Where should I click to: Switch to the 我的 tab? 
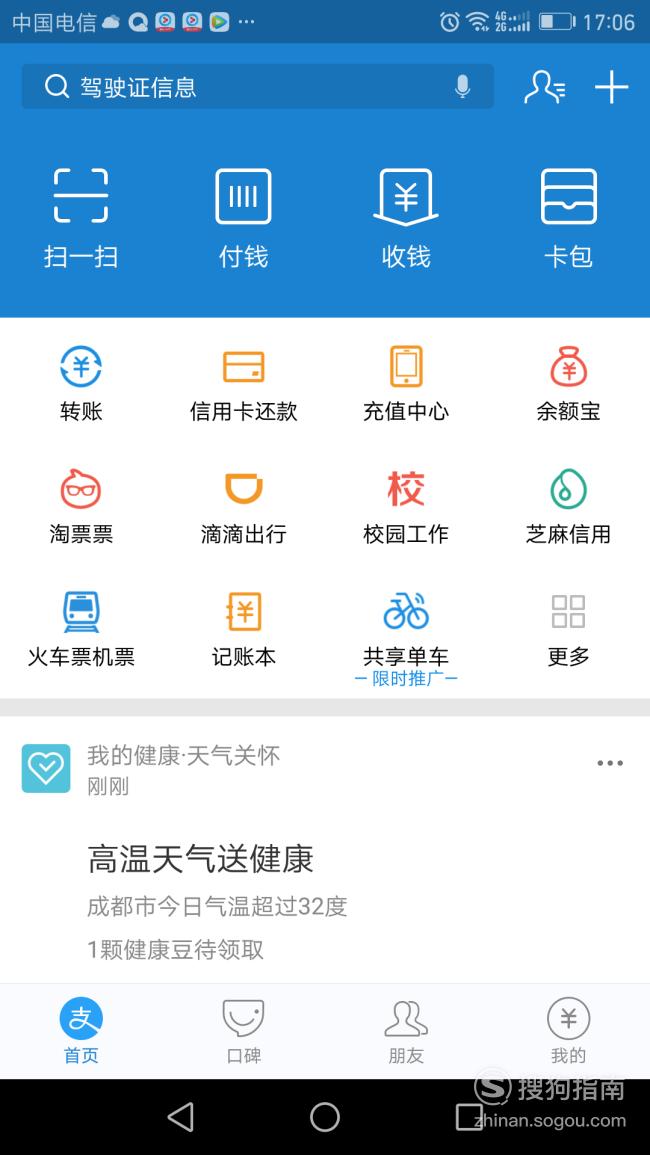[x=568, y=1032]
